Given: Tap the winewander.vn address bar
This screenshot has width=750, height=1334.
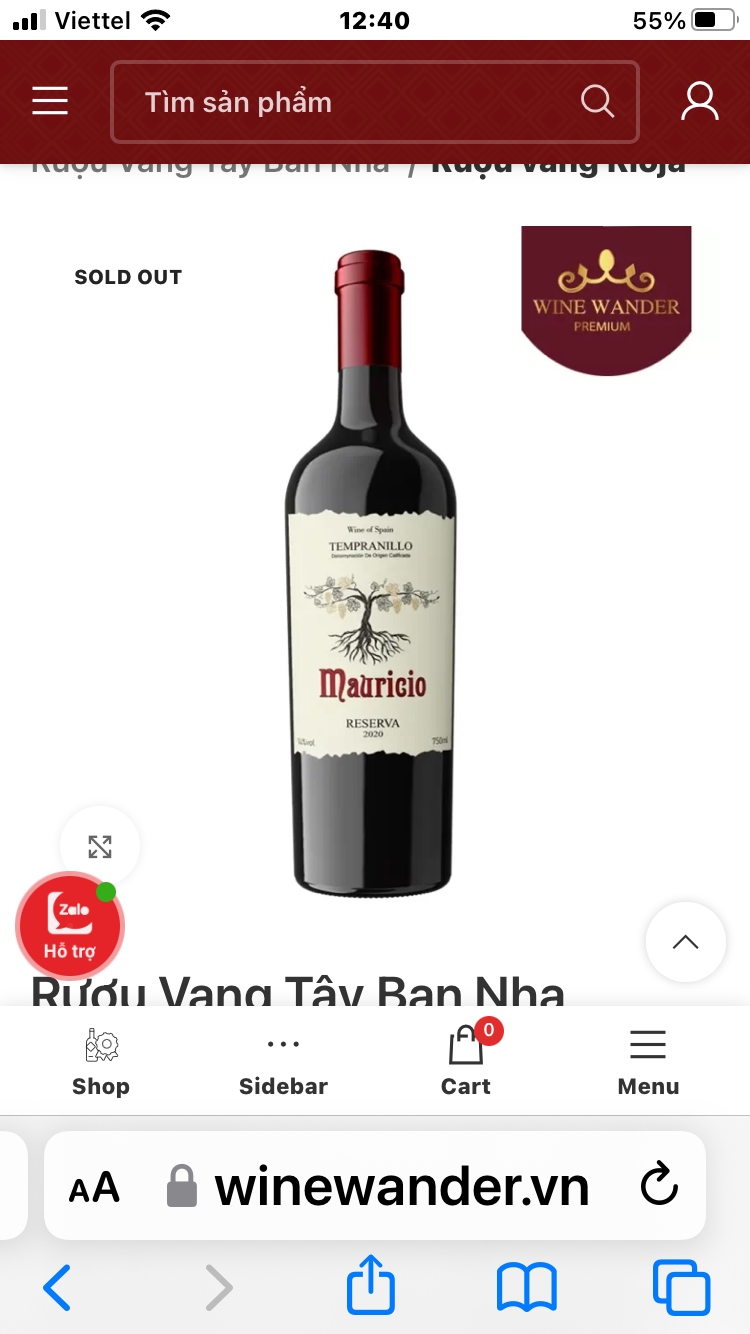Looking at the screenshot, I should coord(400,1187).
